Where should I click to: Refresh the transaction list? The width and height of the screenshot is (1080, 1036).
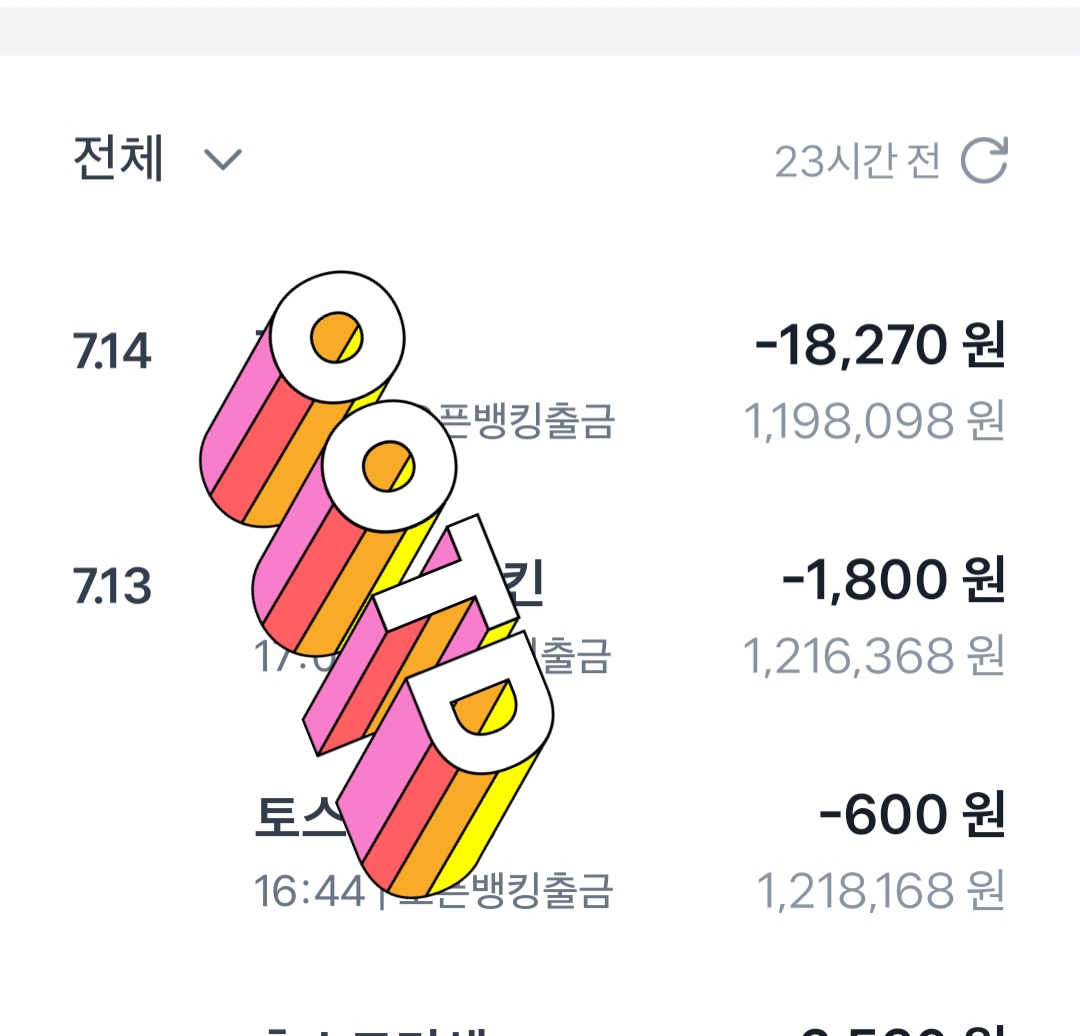[984, 161]
